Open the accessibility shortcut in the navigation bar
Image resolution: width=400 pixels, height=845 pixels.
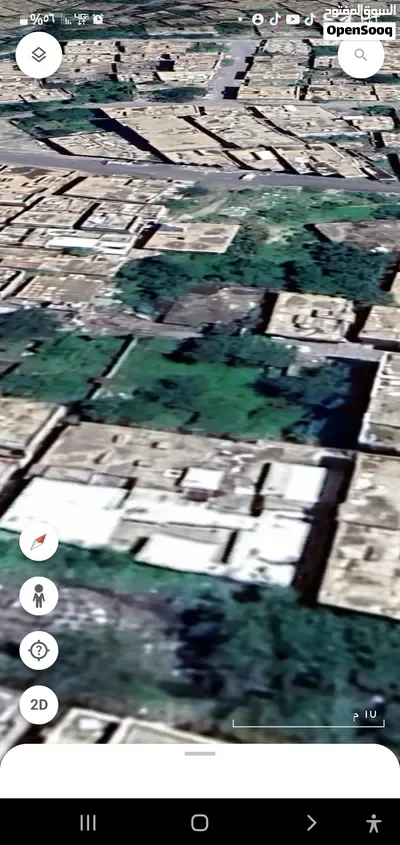pyautogui.click(x=374, y=823)
